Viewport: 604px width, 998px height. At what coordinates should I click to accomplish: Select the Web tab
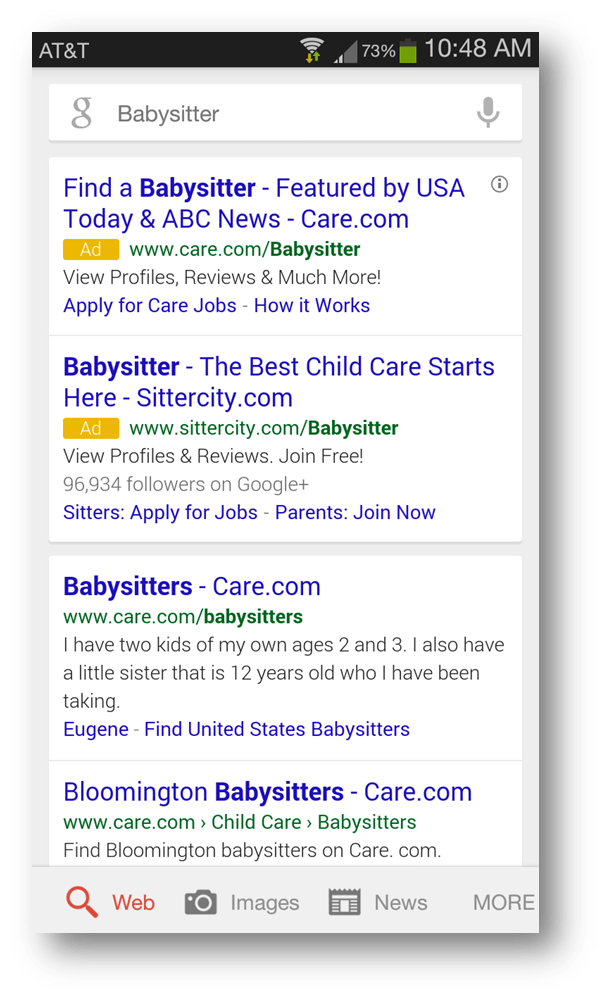click(x=111, y=903)
